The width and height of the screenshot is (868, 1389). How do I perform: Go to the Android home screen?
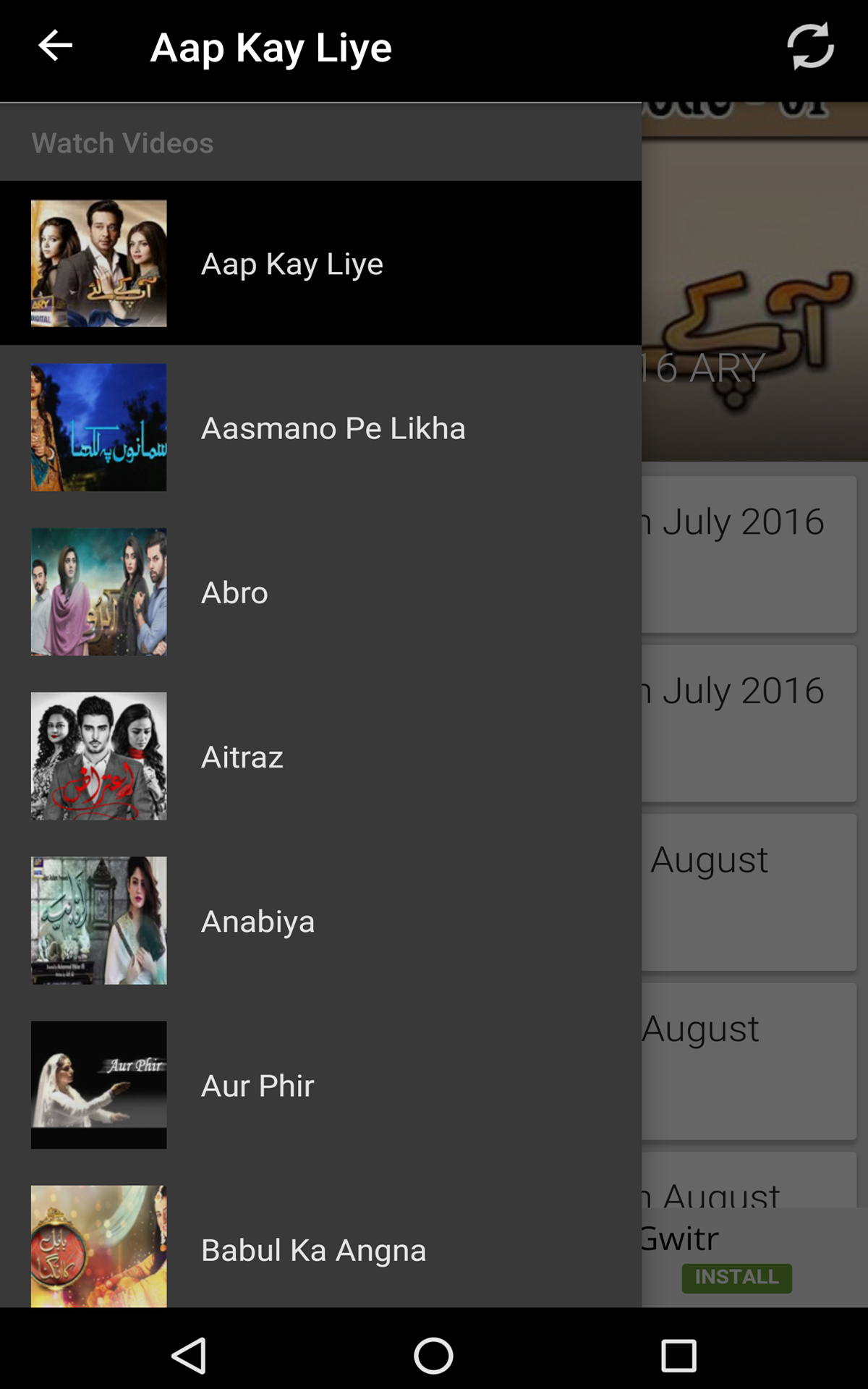point(433,1355)
